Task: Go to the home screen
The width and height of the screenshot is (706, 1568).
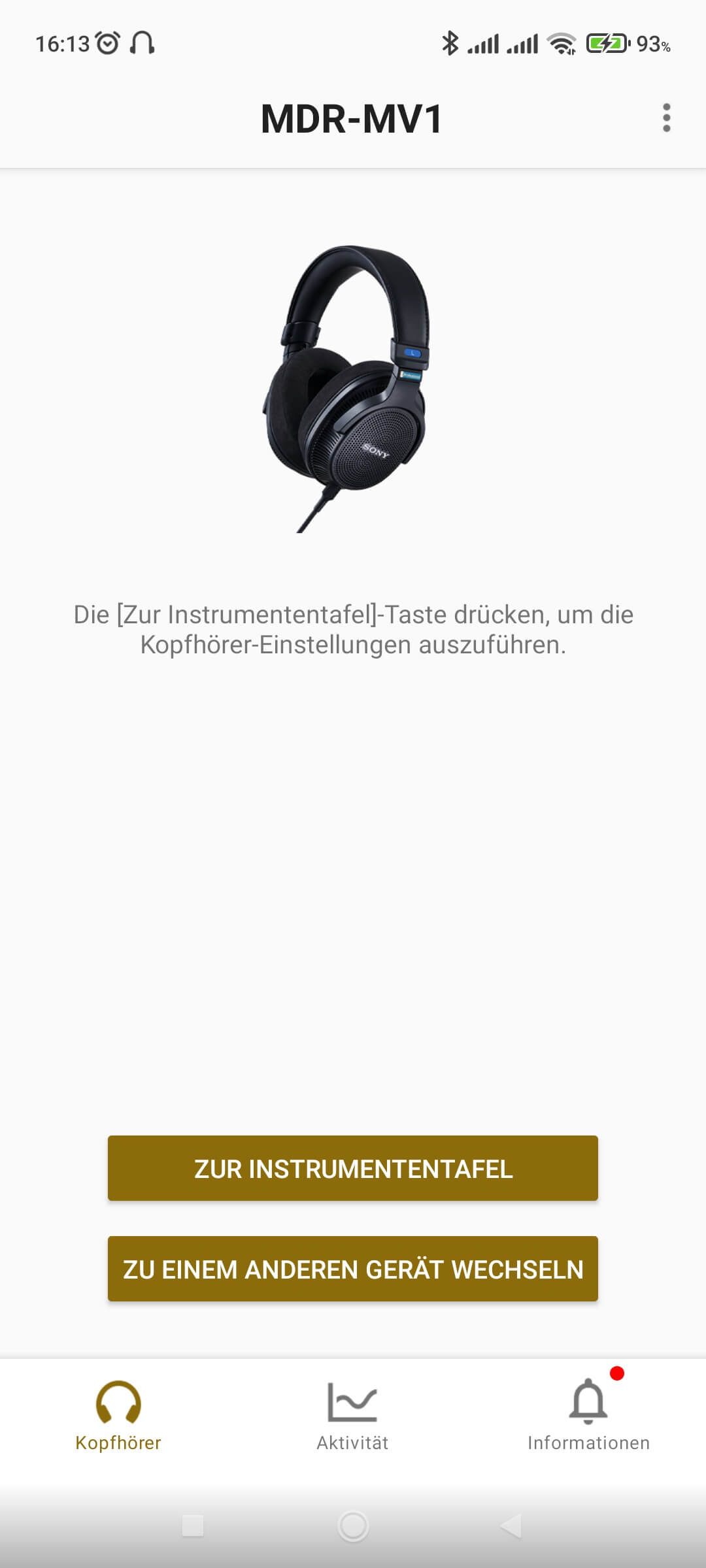Action: coord(353,1526)
